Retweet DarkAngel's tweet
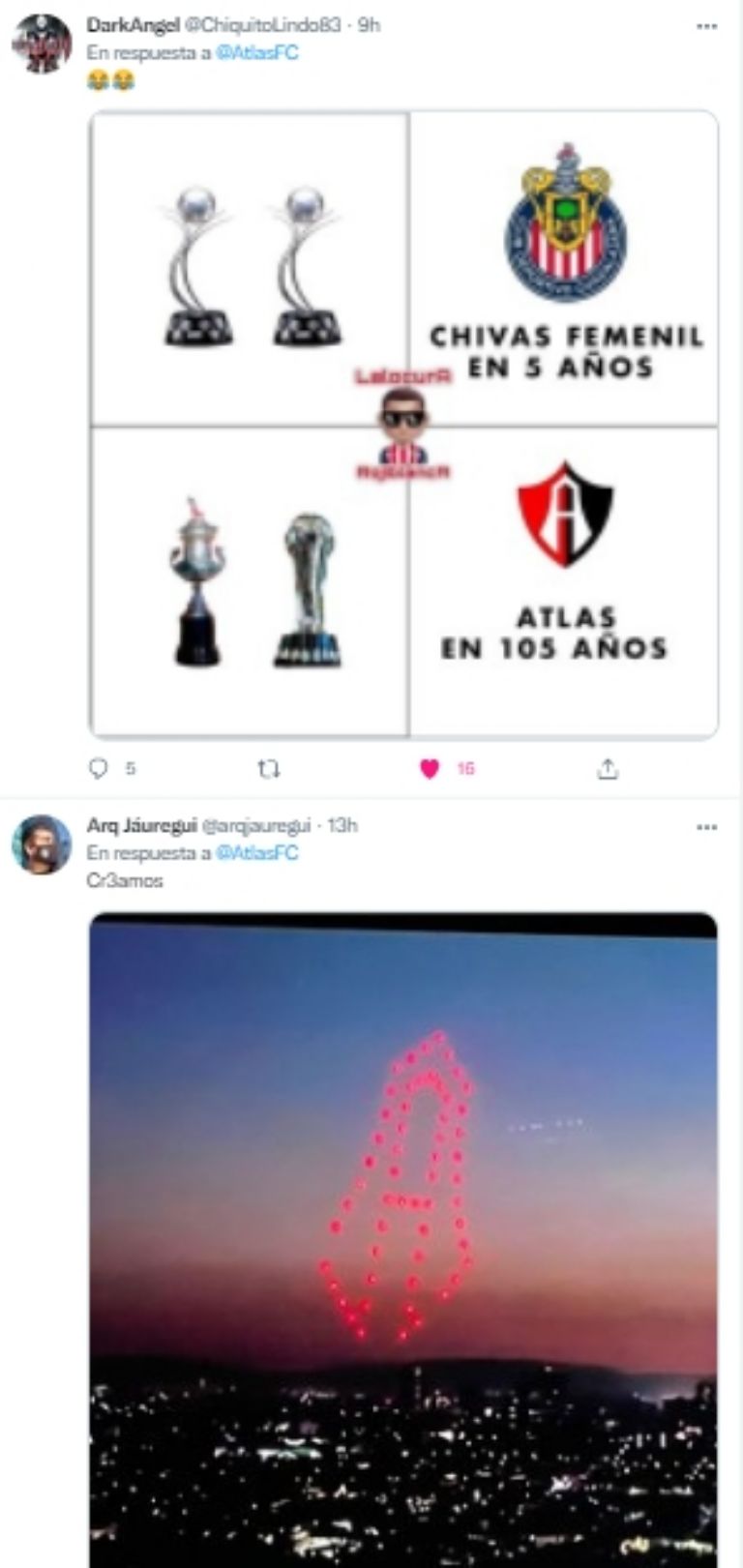The image size is (743, 1568). point(269,769)
